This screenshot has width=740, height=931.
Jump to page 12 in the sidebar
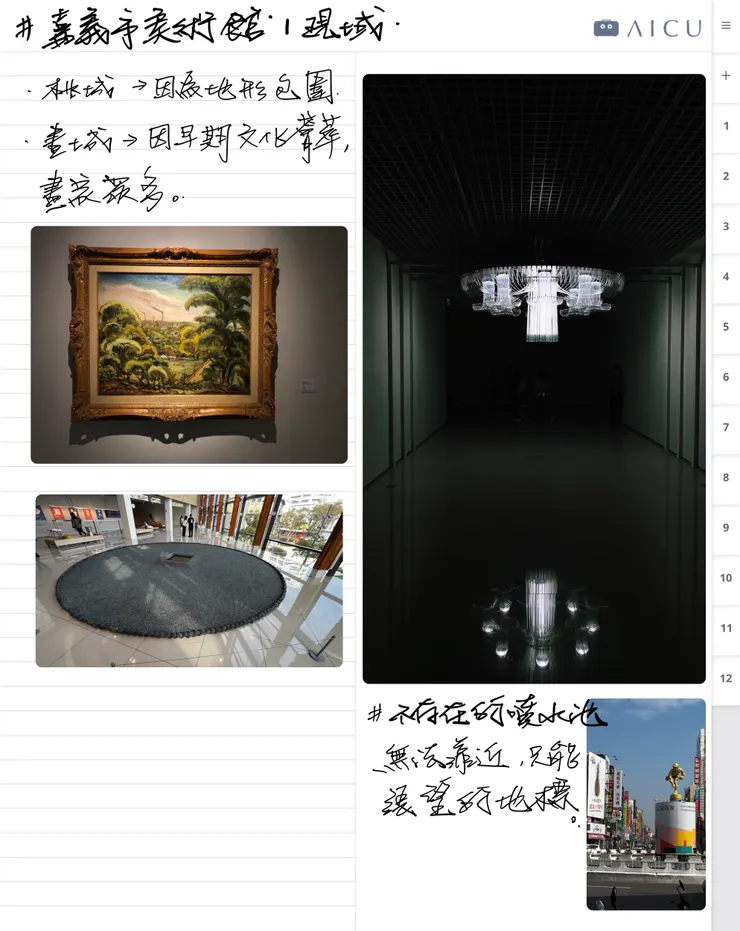click(x=725, y=678)
